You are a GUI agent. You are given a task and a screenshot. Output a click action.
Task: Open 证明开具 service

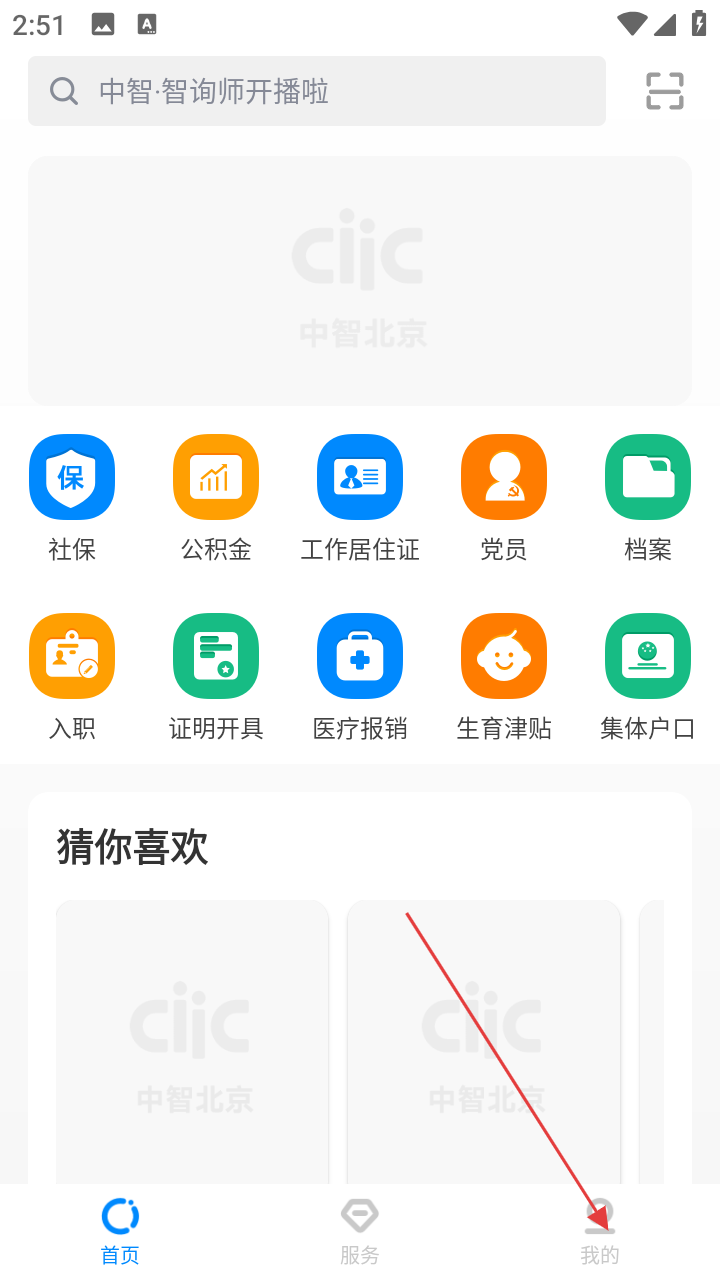tap(216, 677)
